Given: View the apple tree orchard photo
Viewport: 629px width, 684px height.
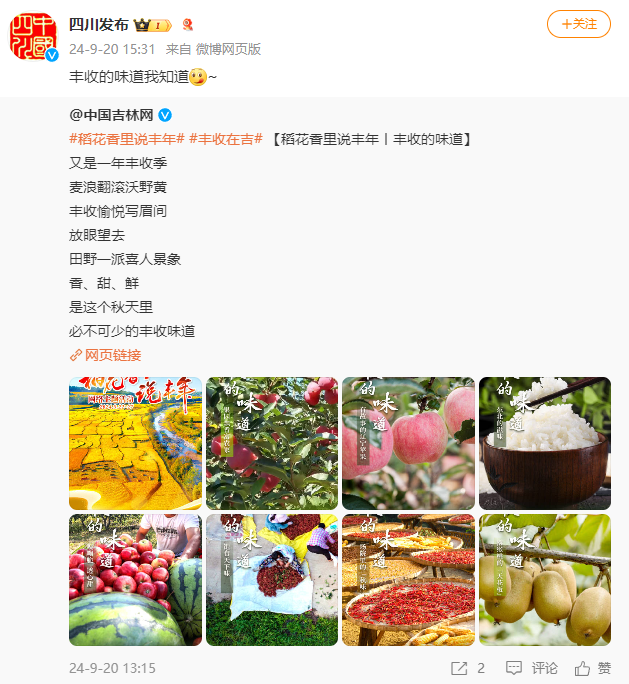Looking at the screenshot, I should click(x=272, y=443).
